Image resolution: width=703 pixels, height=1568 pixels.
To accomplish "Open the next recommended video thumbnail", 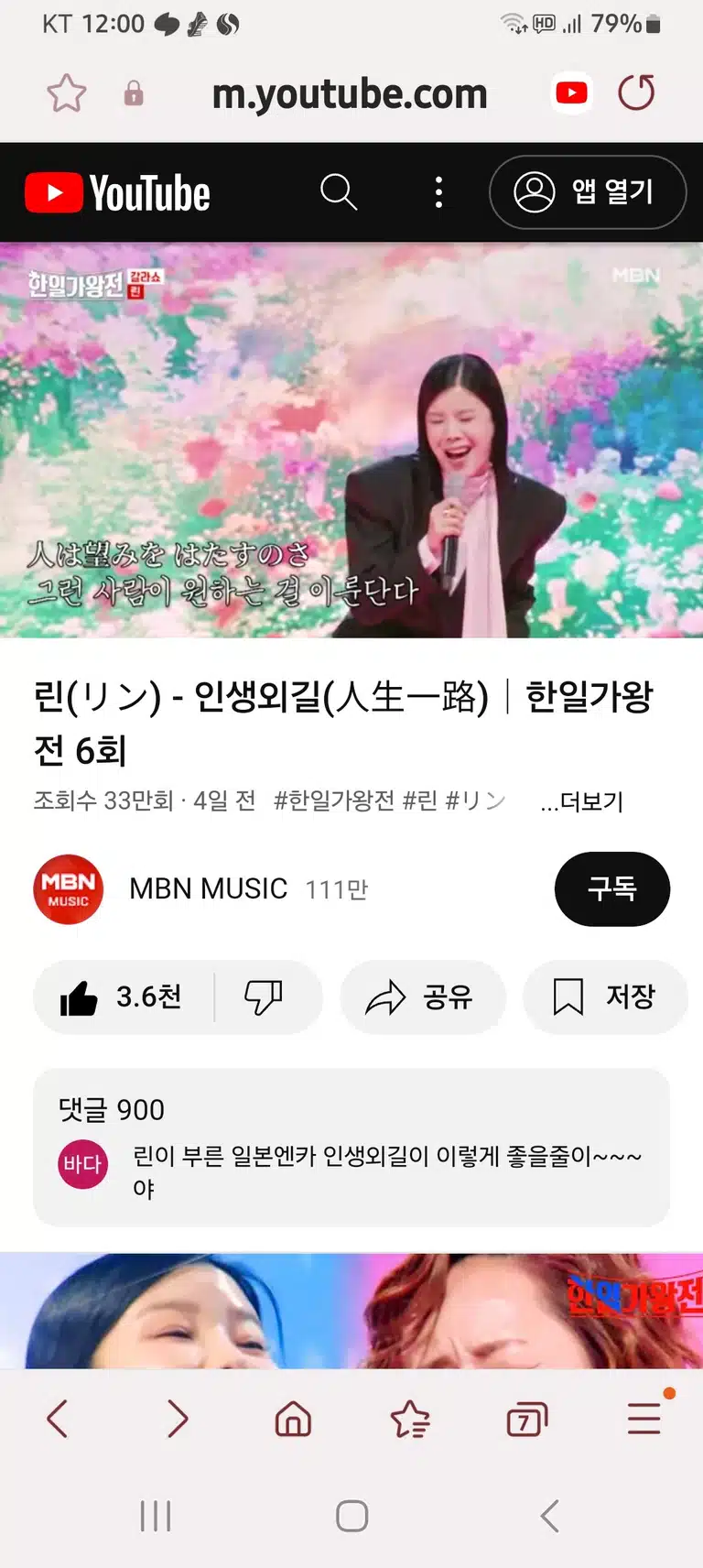I will tap(351, 1311).
